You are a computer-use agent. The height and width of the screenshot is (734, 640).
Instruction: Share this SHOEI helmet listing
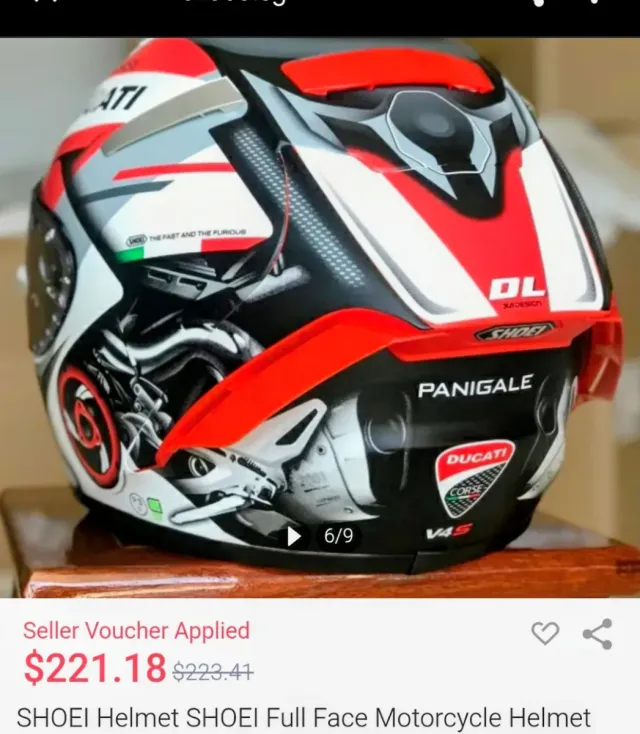tap(597, 634)
